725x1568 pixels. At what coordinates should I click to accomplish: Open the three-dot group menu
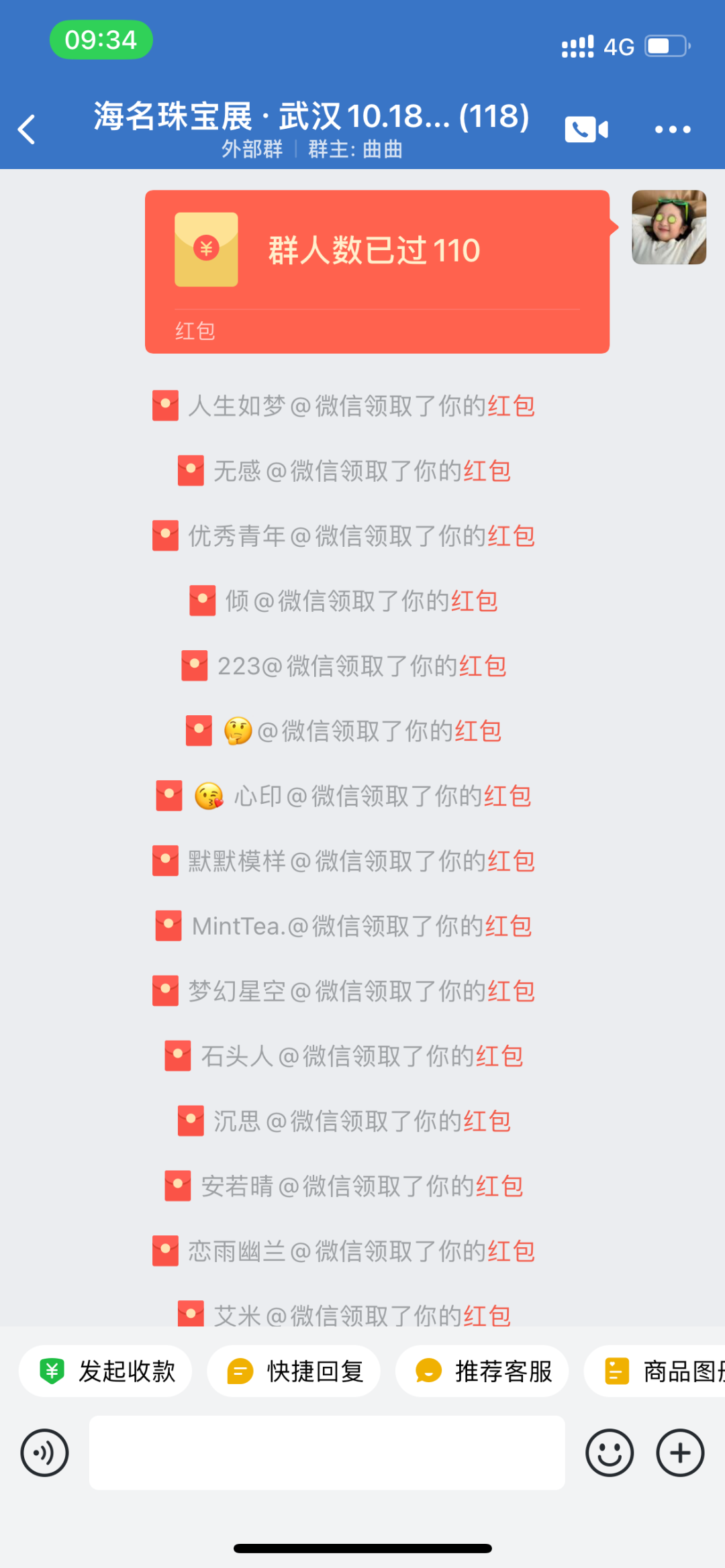pyautogui.click(x=672, y=129)
